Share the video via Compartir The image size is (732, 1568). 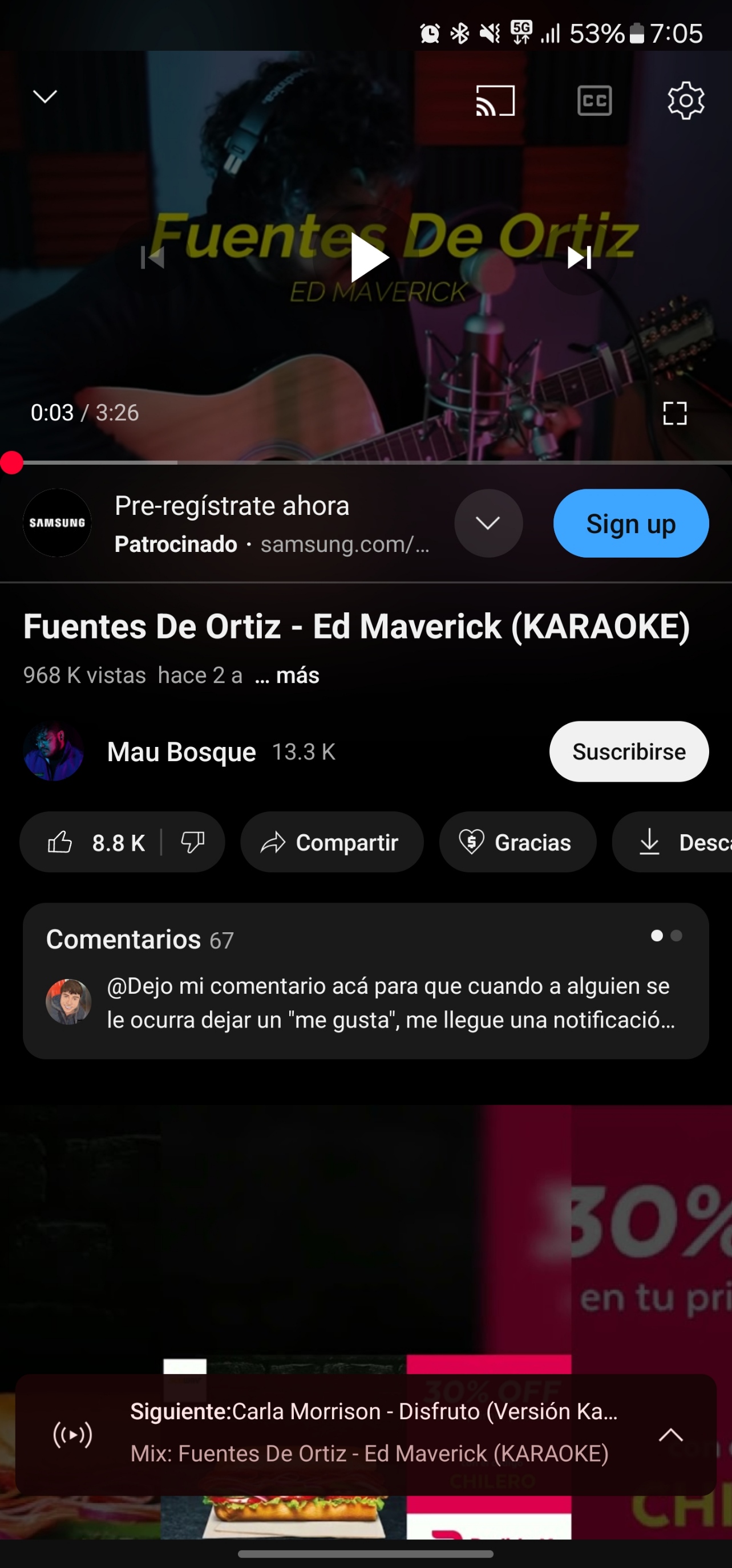click(x=332, y=842)
